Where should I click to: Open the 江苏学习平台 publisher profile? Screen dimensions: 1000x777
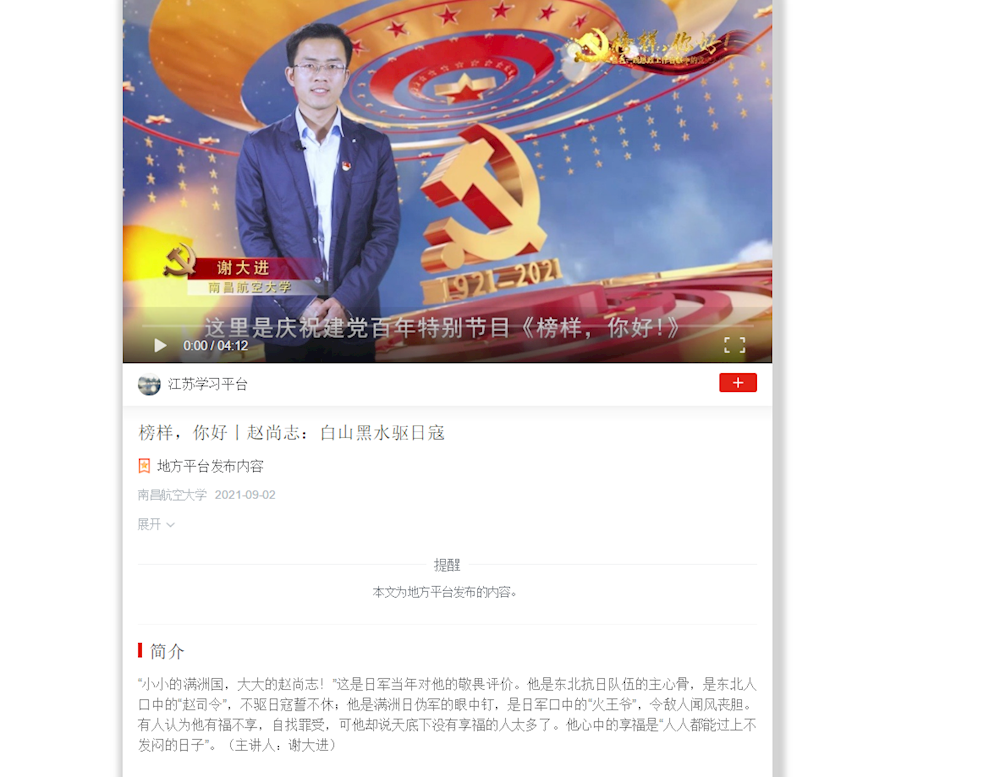tap(207, 384)
